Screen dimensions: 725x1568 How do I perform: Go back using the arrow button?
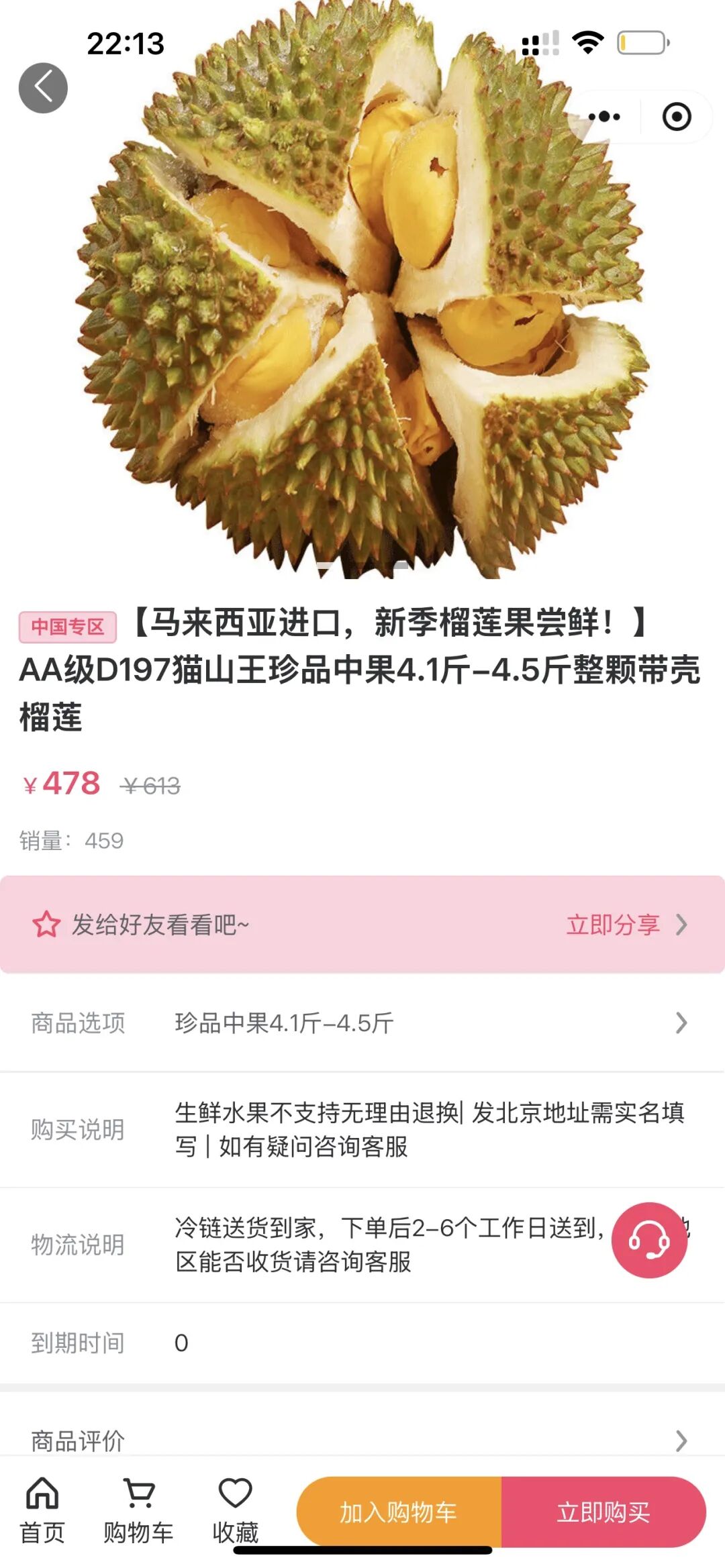43,88
